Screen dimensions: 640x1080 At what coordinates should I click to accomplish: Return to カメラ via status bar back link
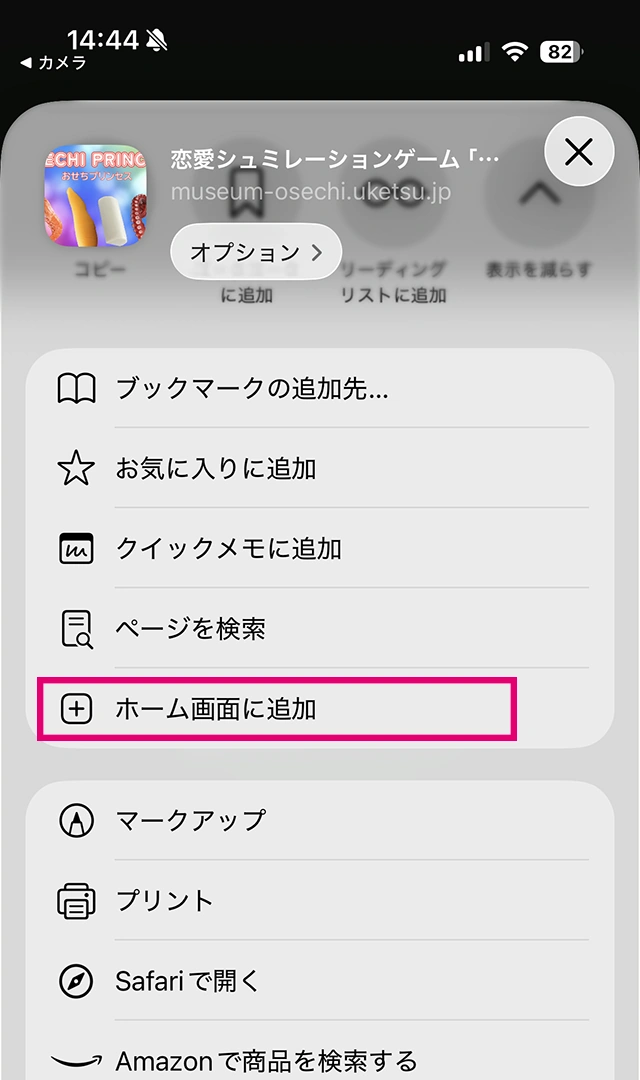click(x=53, y=63)
